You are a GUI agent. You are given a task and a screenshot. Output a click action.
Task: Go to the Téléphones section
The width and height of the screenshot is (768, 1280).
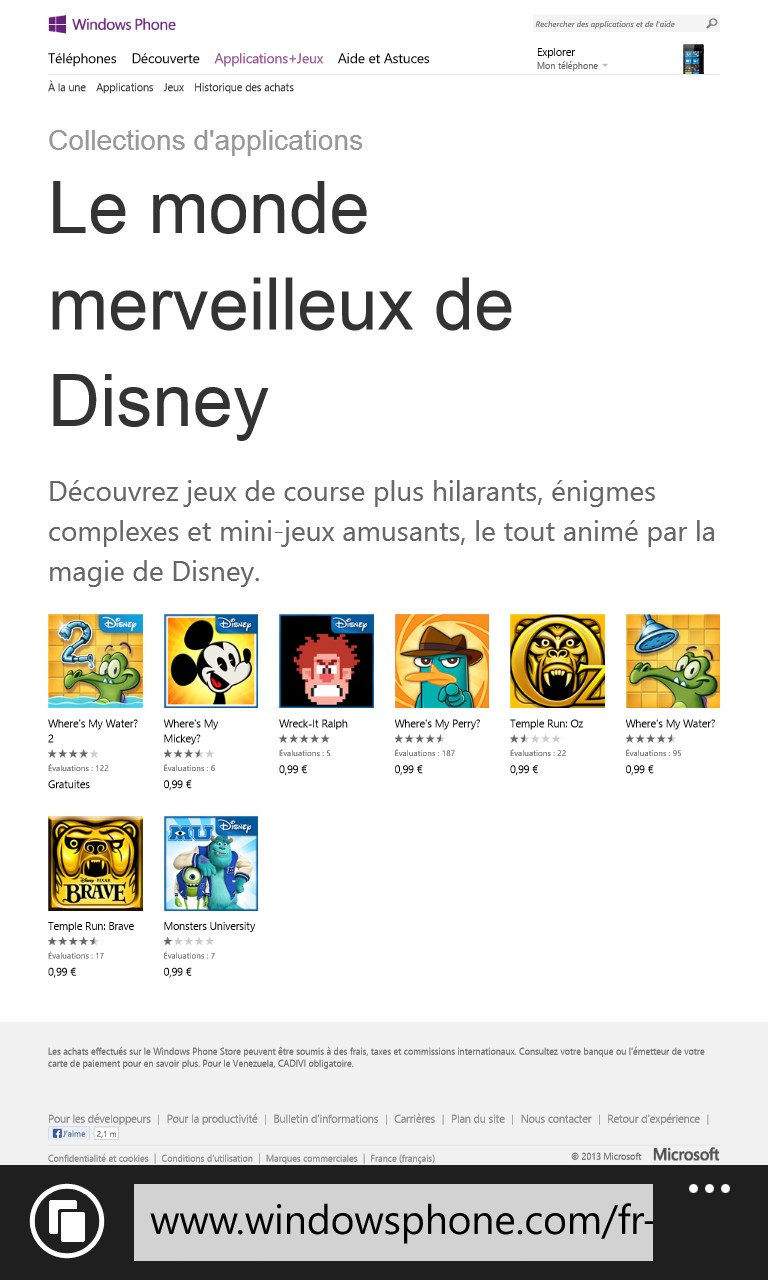(x=82, y=59)
